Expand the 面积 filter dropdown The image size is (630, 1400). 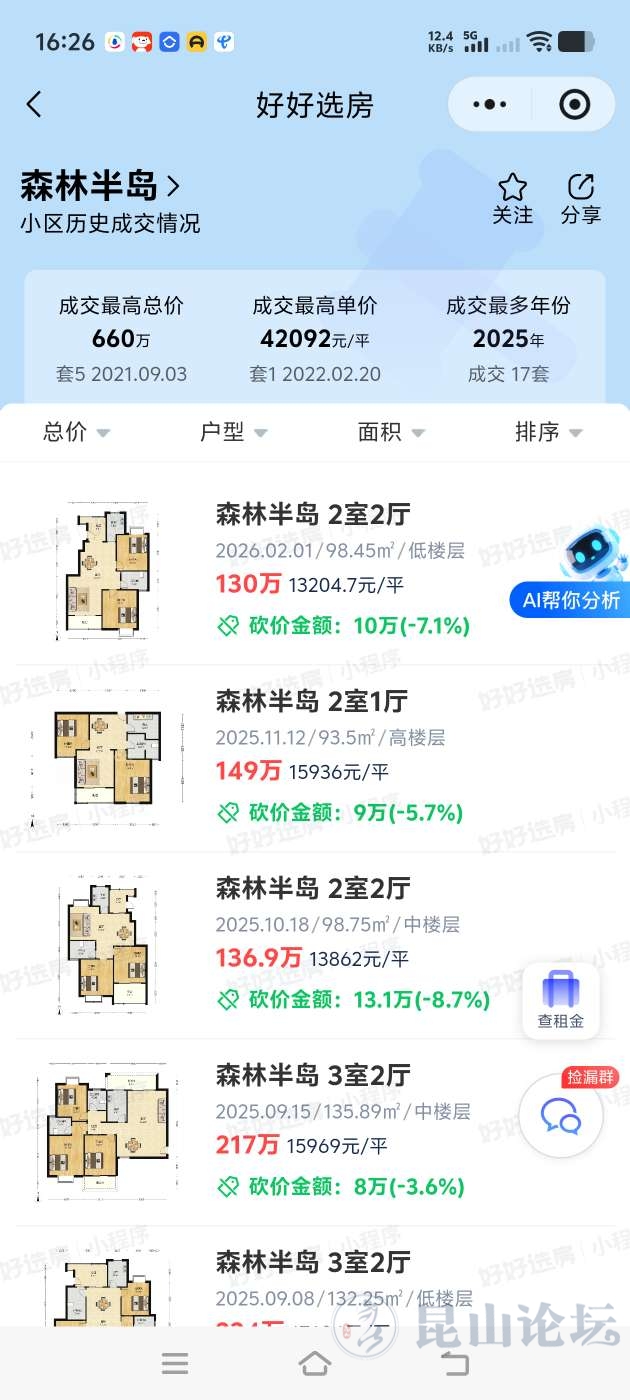click(391, 432)
